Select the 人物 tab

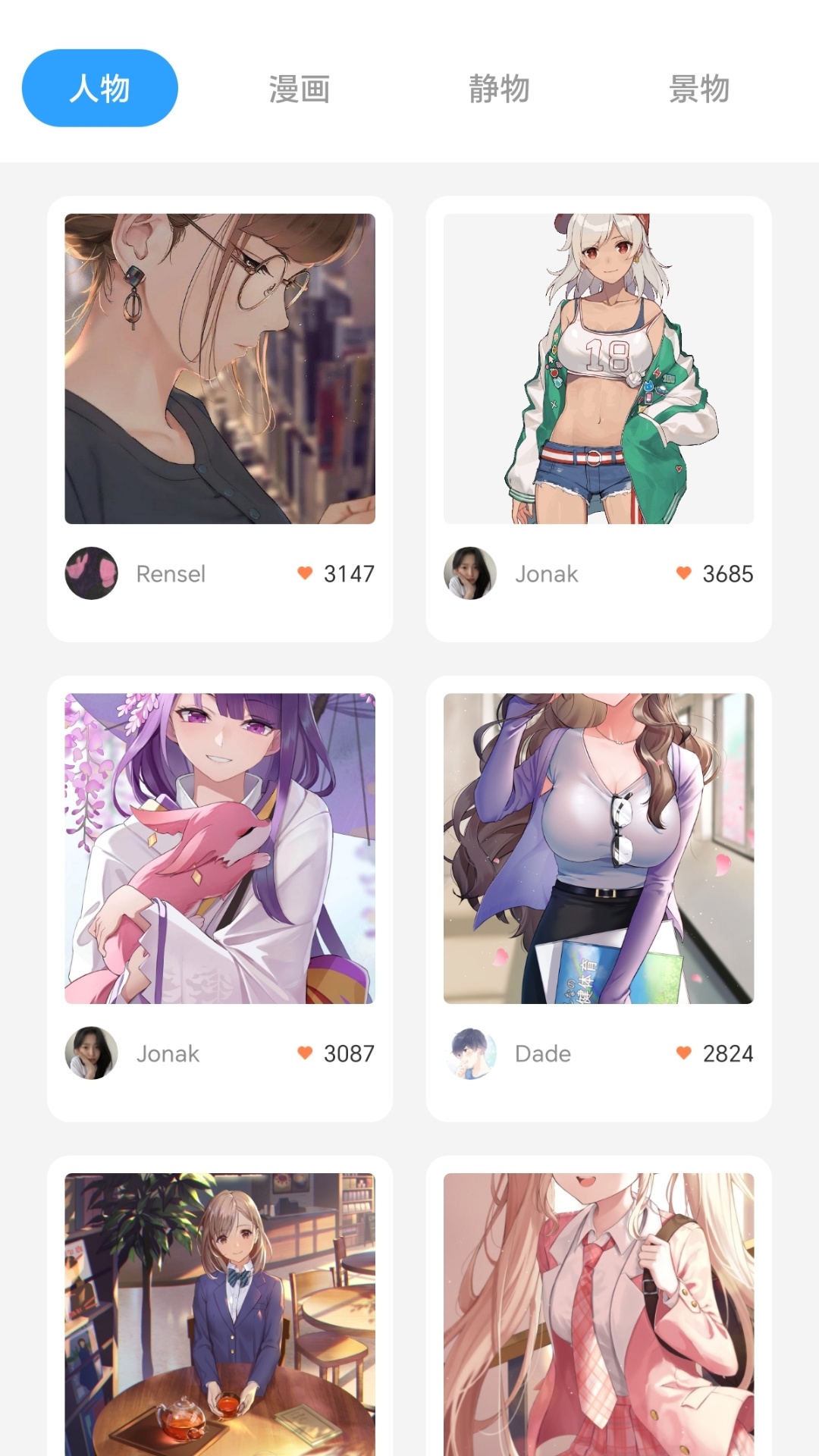click(99, 88)
